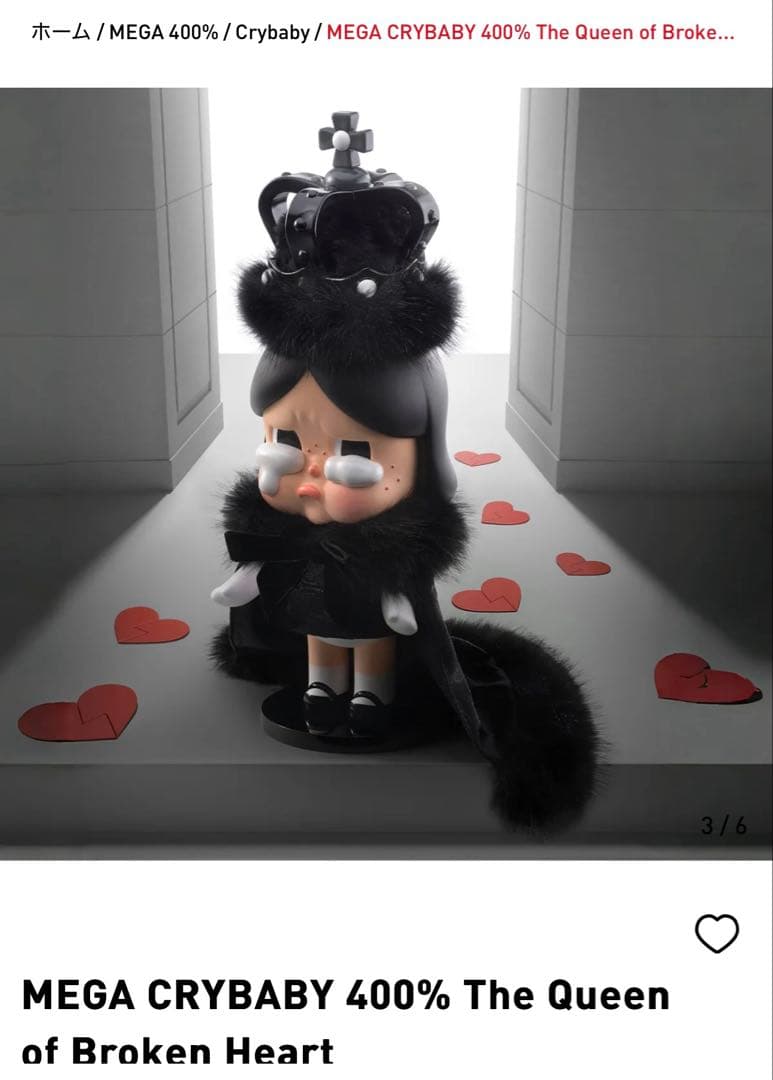Open the MEGA 400% breadcrumb
This screenshot has width=773, height=1080.
tap(163, 32)
